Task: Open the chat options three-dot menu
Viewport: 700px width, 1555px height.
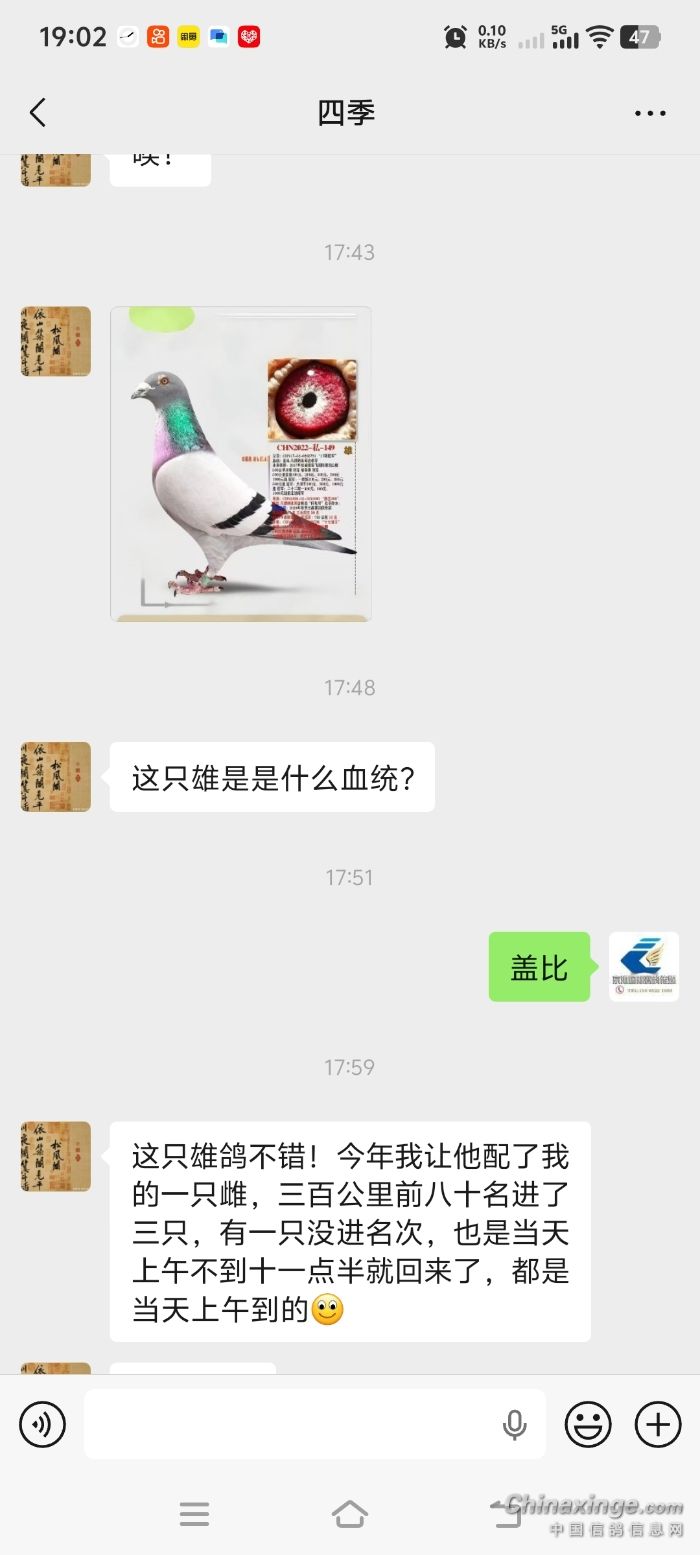Action: click(650, 113)
